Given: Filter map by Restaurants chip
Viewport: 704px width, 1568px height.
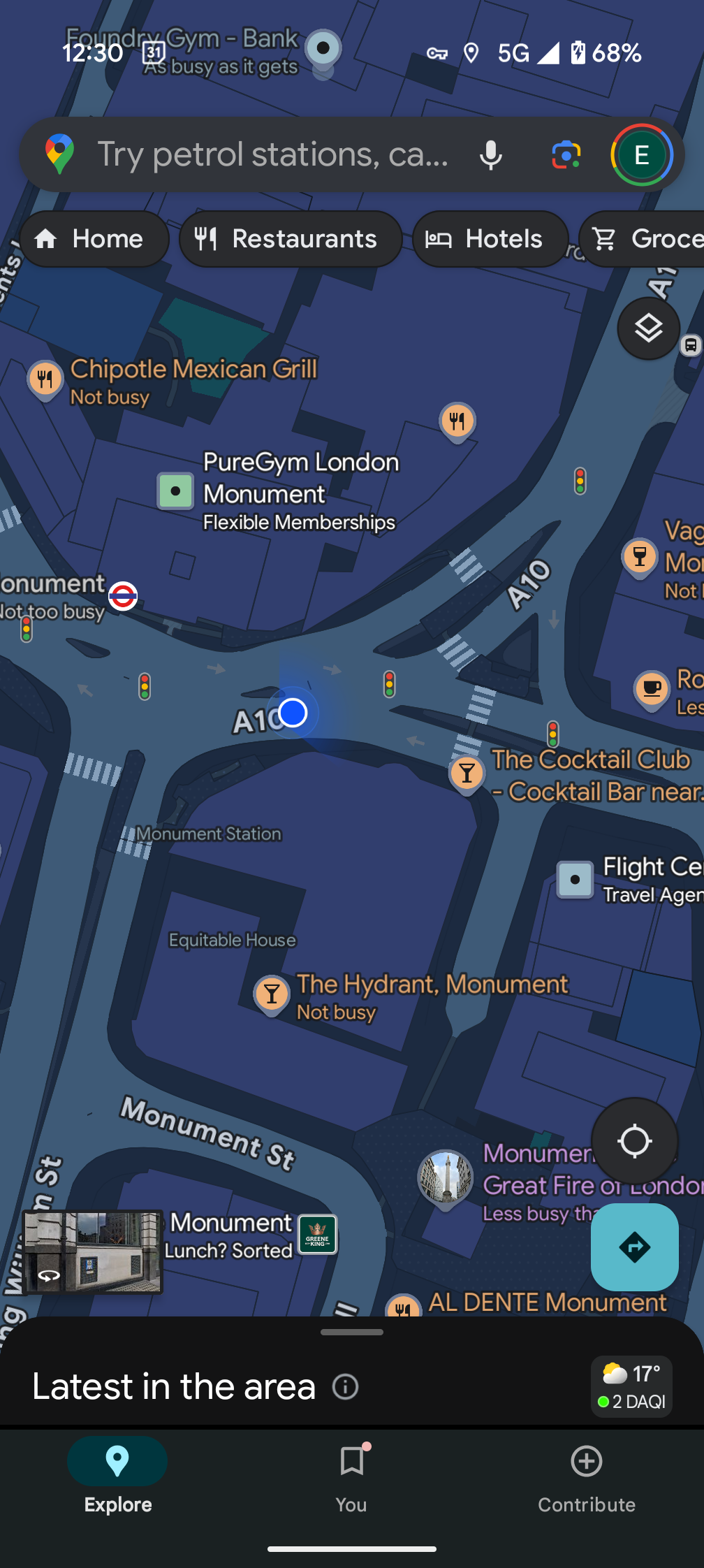Looking at the screenshot, I should (291, 239).
